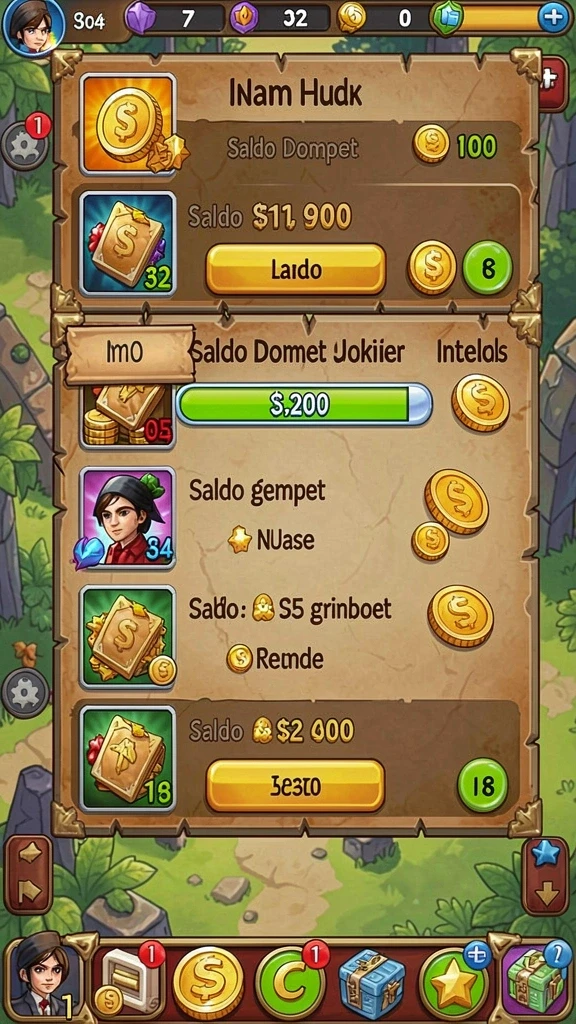Screen dimensions: 576x1024
Task: Tap the yellow Laido button
Action: pyautogui.click(x=295, y=268)
